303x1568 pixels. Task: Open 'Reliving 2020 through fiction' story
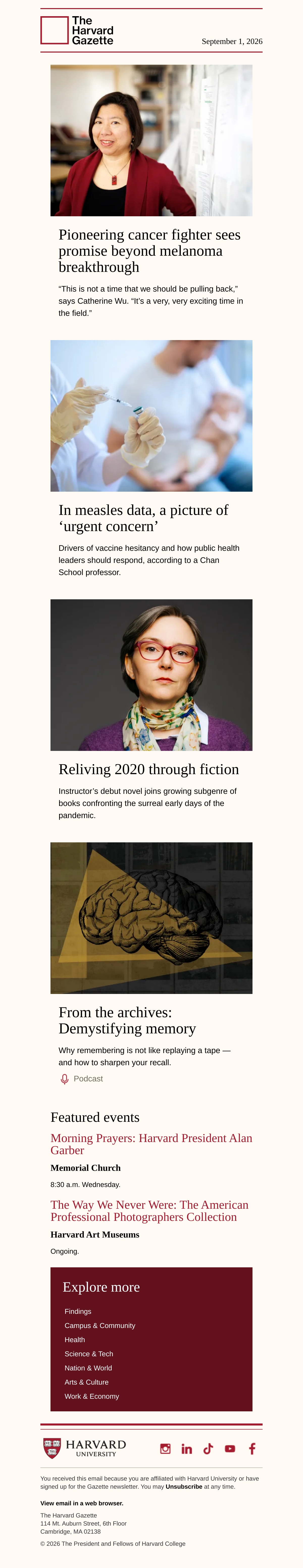(x=148, y=769)
